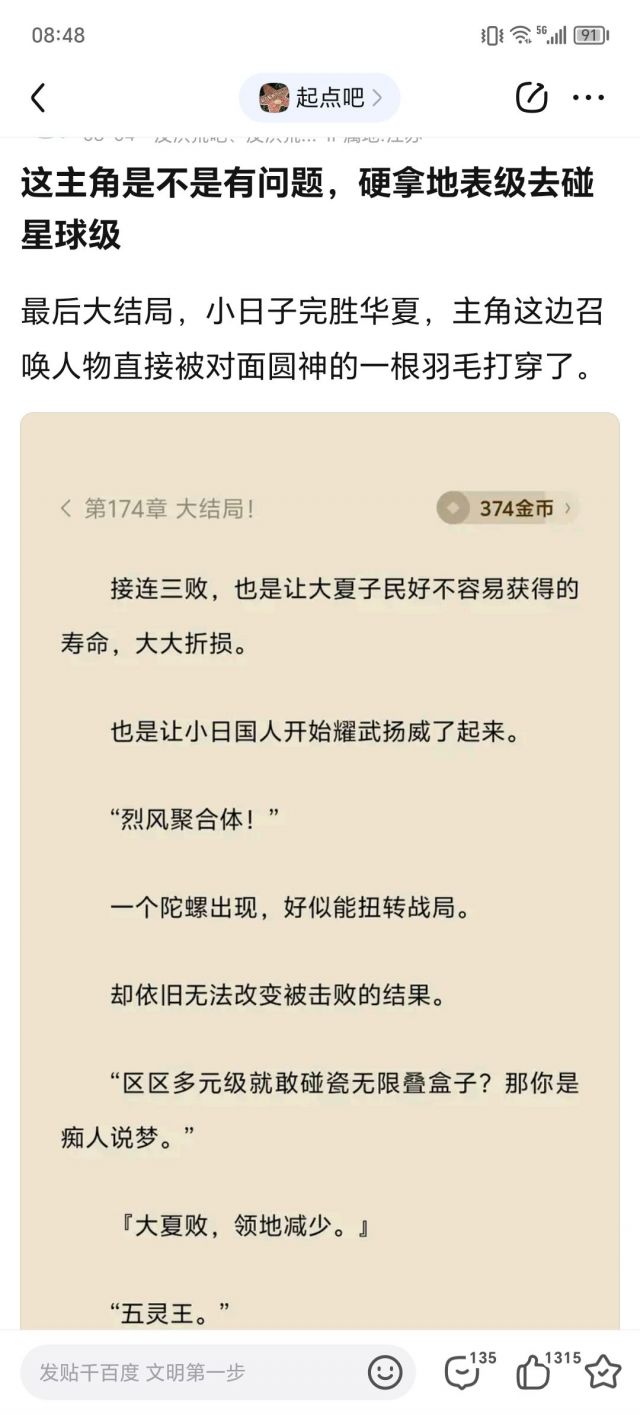640x1415 pixels.
Task: Tap the edit and share icon
Action: pos(531,97)
